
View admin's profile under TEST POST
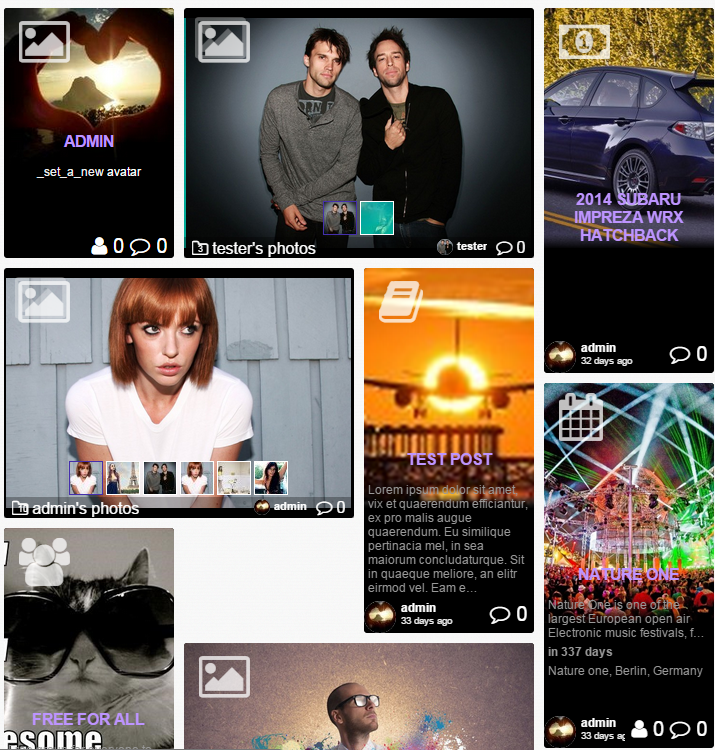click(418, 608)
